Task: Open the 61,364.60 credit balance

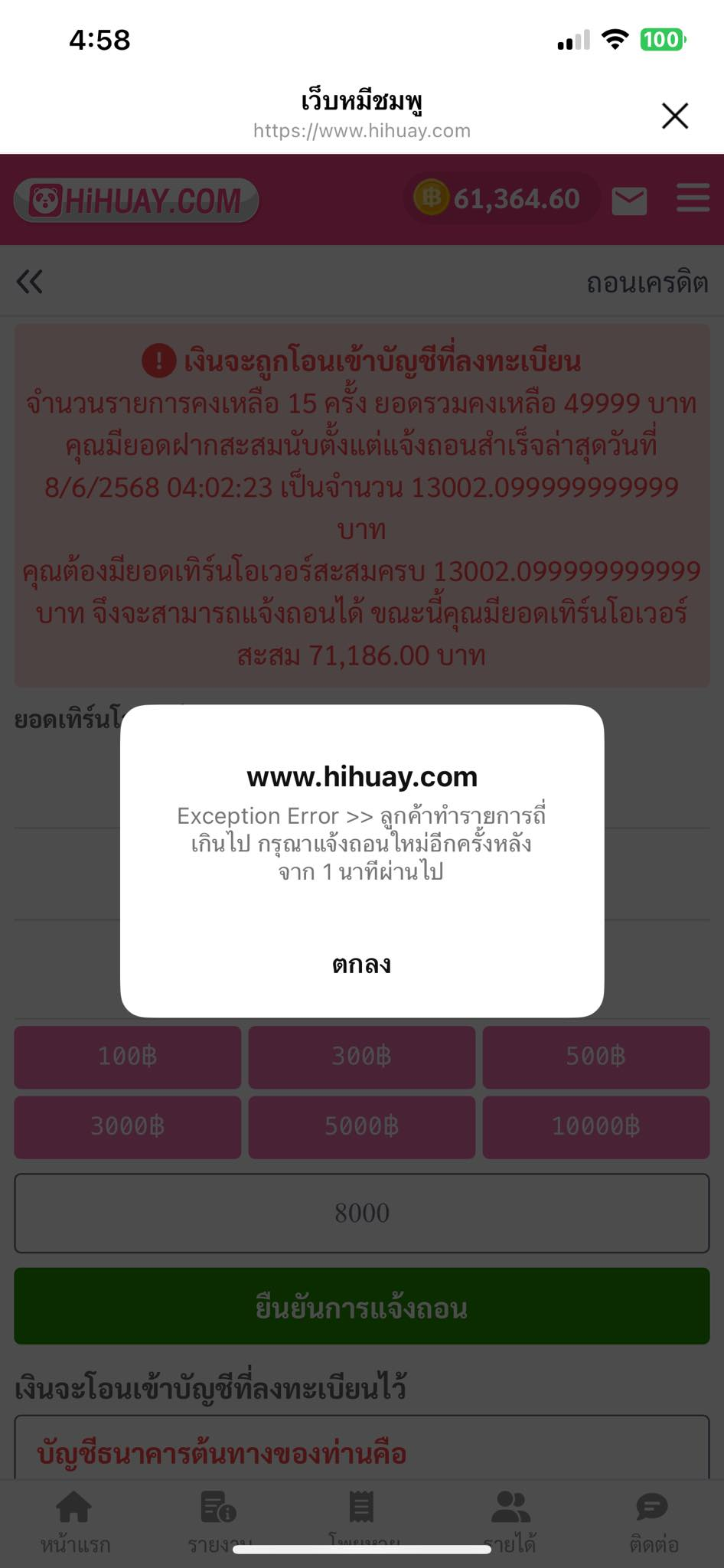Action: (497, 199)
